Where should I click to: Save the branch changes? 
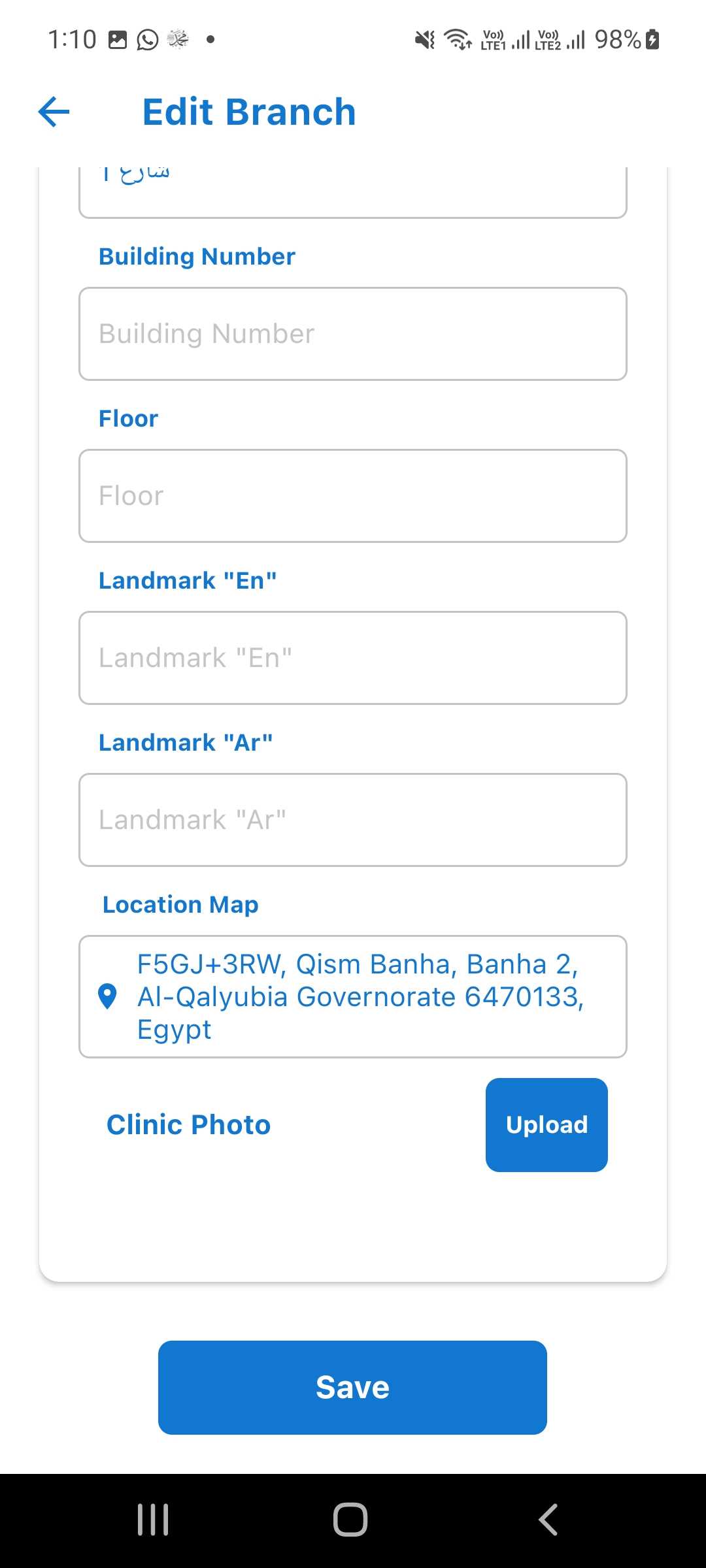[x=352, y=1388]
